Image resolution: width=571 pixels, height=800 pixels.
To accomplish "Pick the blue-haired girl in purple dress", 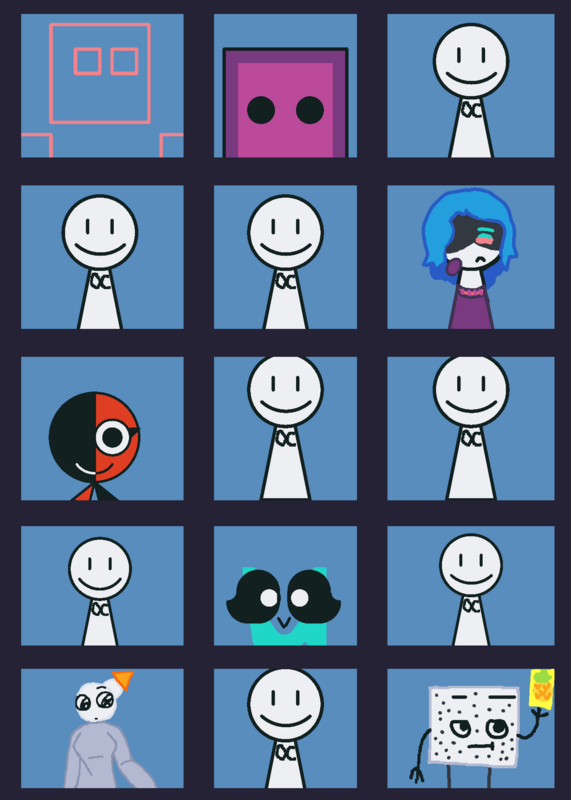I will 470,257.
